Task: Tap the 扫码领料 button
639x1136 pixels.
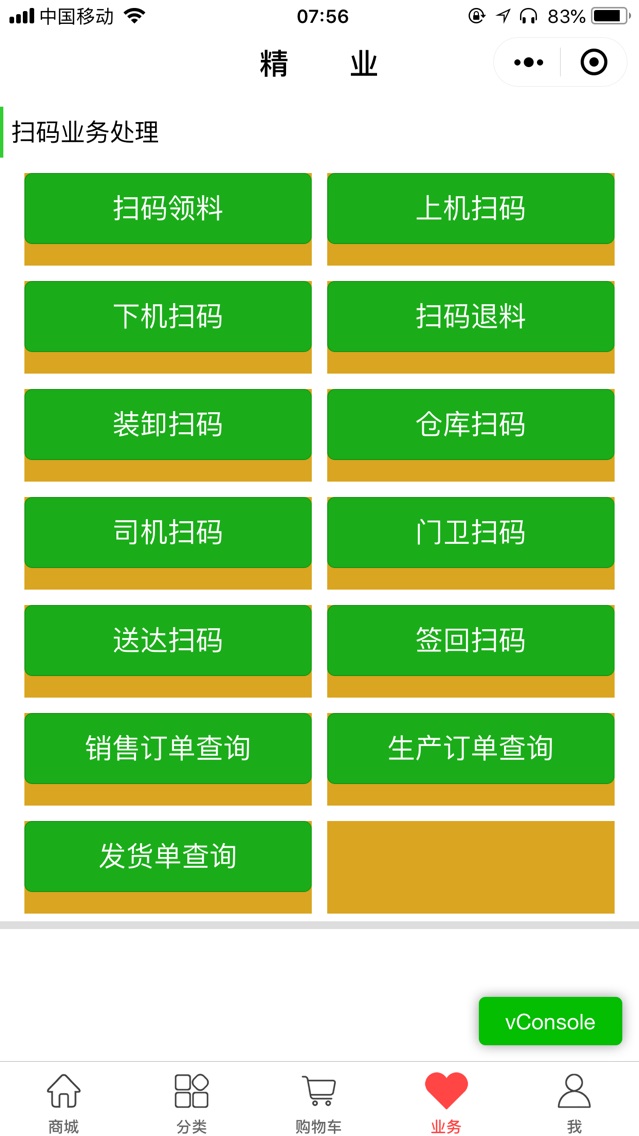Action: click(168, 209)
